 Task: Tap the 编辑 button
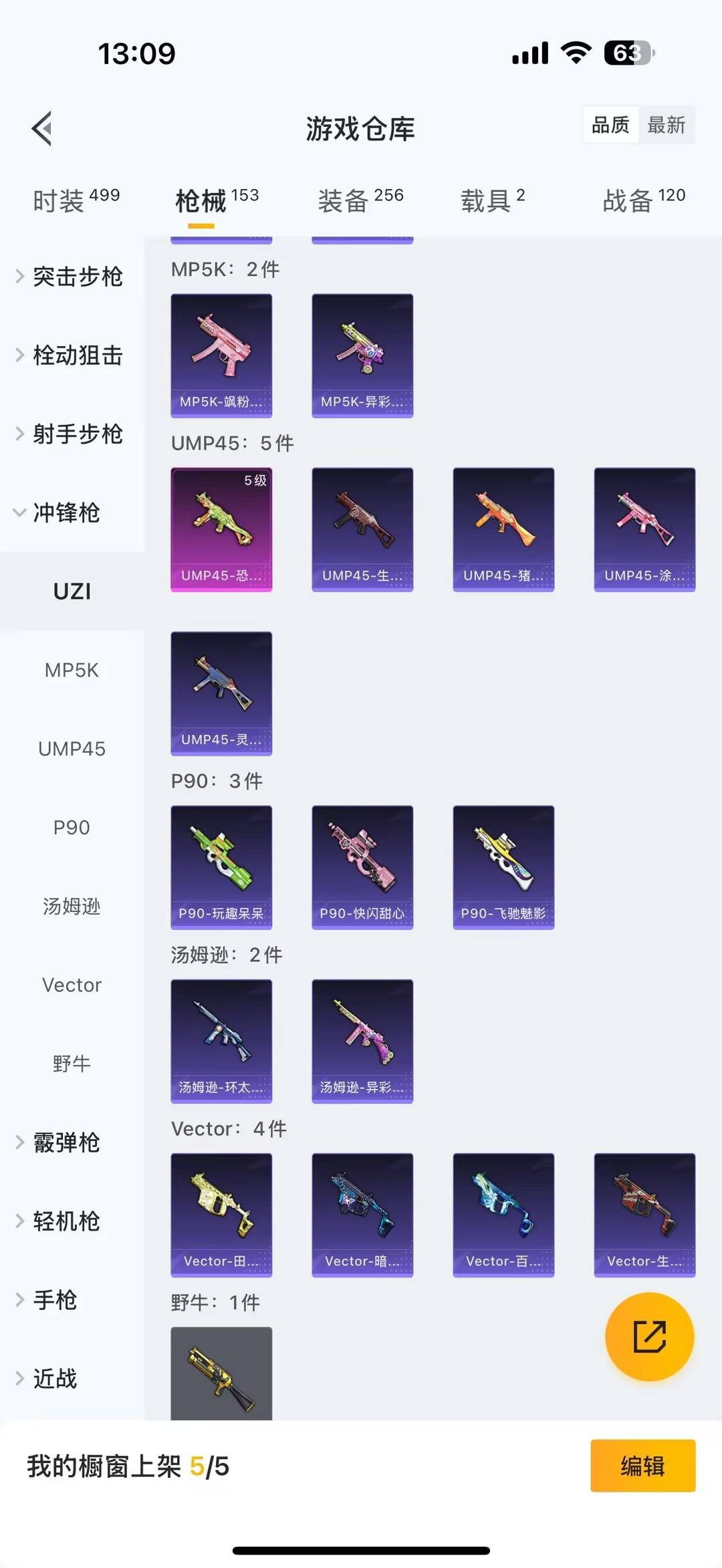642,1466
